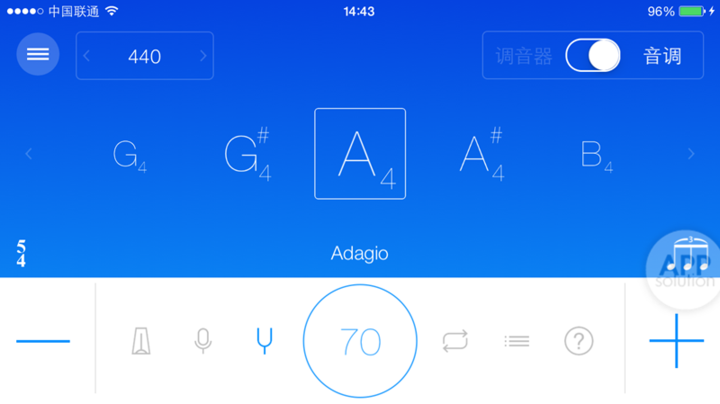This screenshot has height=404, width=720.
Task: Select the G4 note
Action: tap(130, 155)
